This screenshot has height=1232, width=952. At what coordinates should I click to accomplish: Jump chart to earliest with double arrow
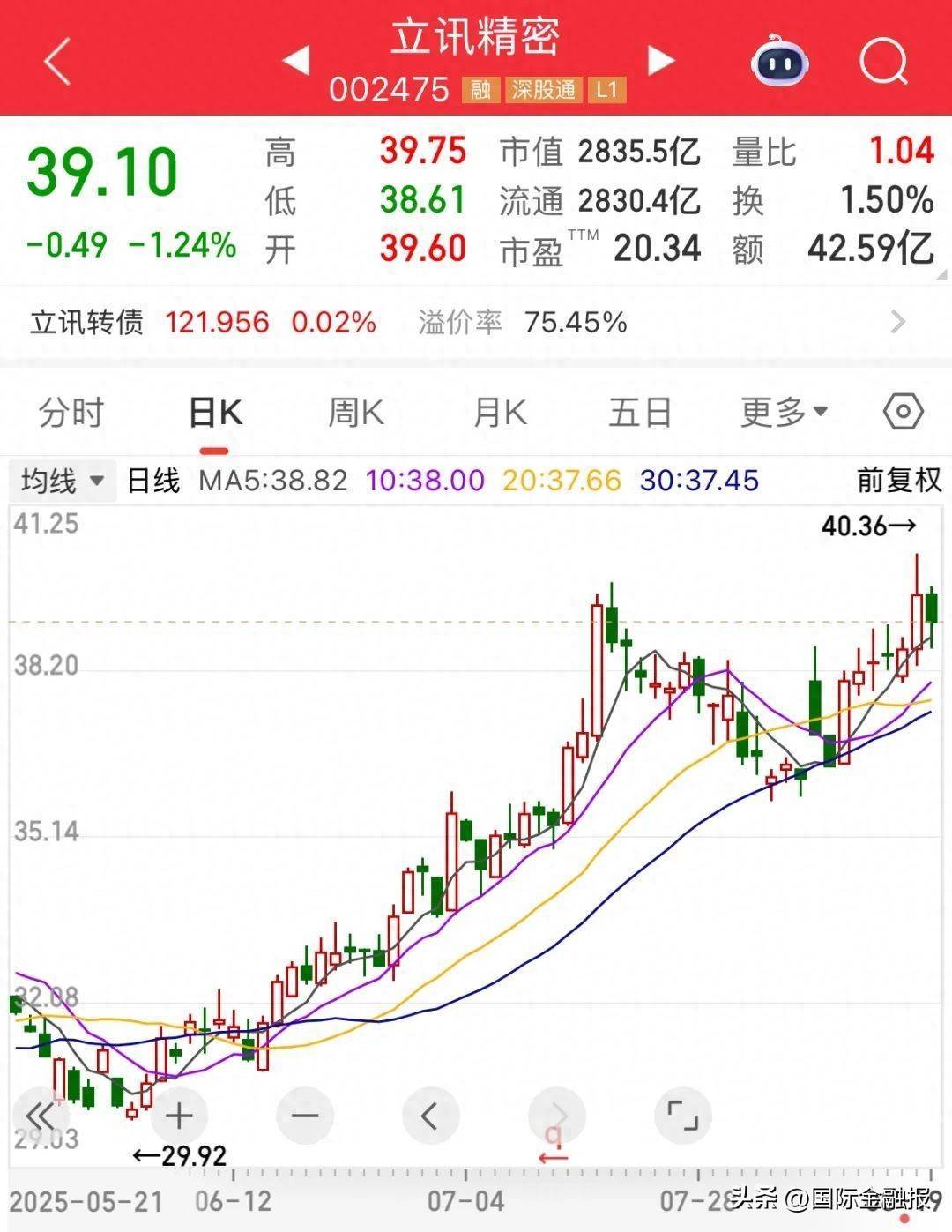pyautogui.click(x=40, y=1116)
